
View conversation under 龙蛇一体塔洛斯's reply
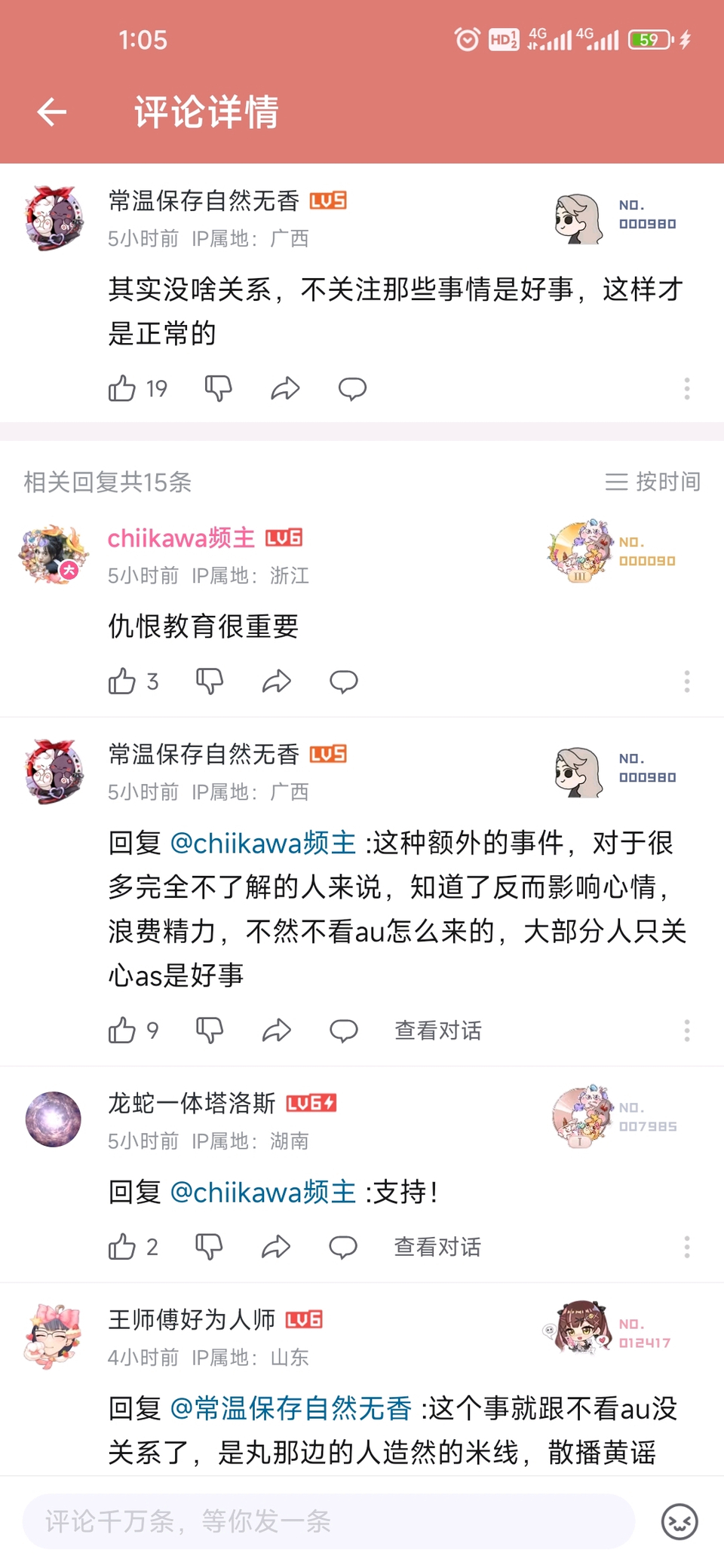(437, 1247)
